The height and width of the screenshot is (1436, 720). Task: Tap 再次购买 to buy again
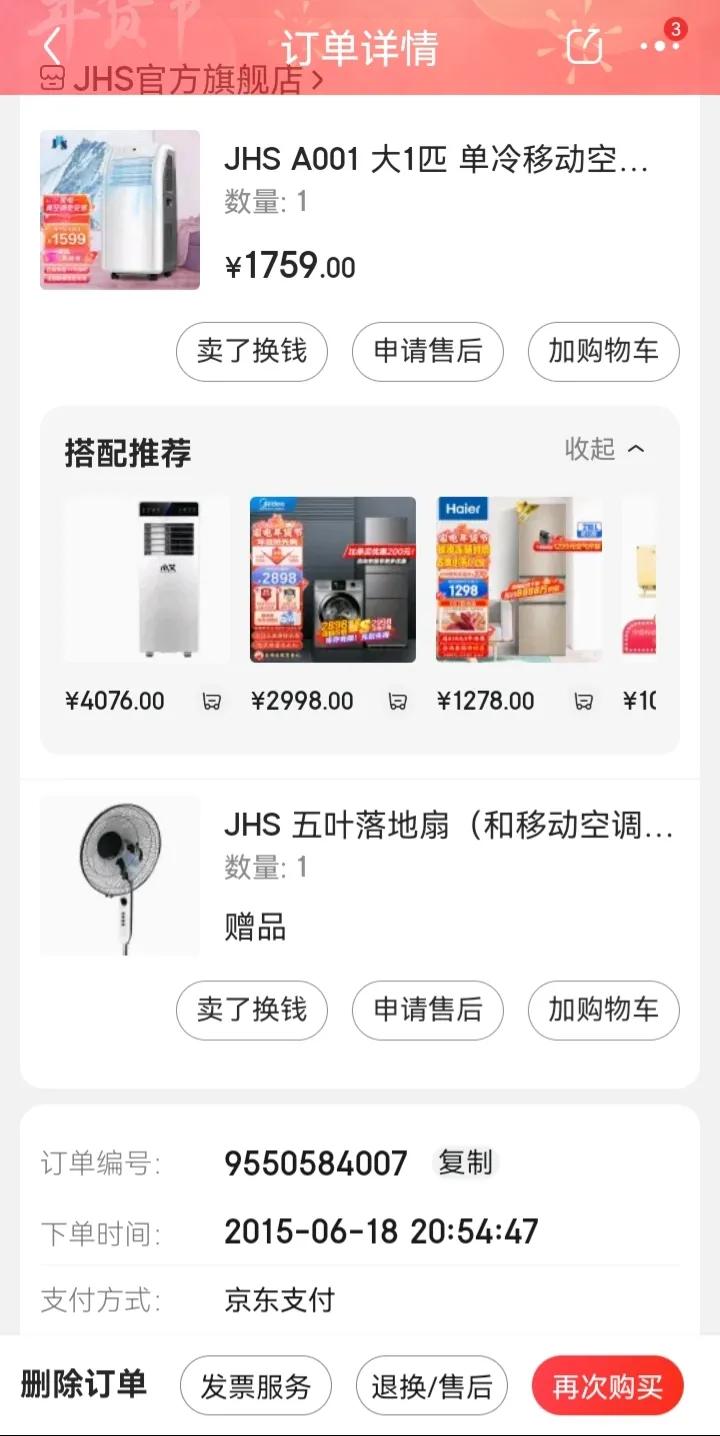point(607,1385)
